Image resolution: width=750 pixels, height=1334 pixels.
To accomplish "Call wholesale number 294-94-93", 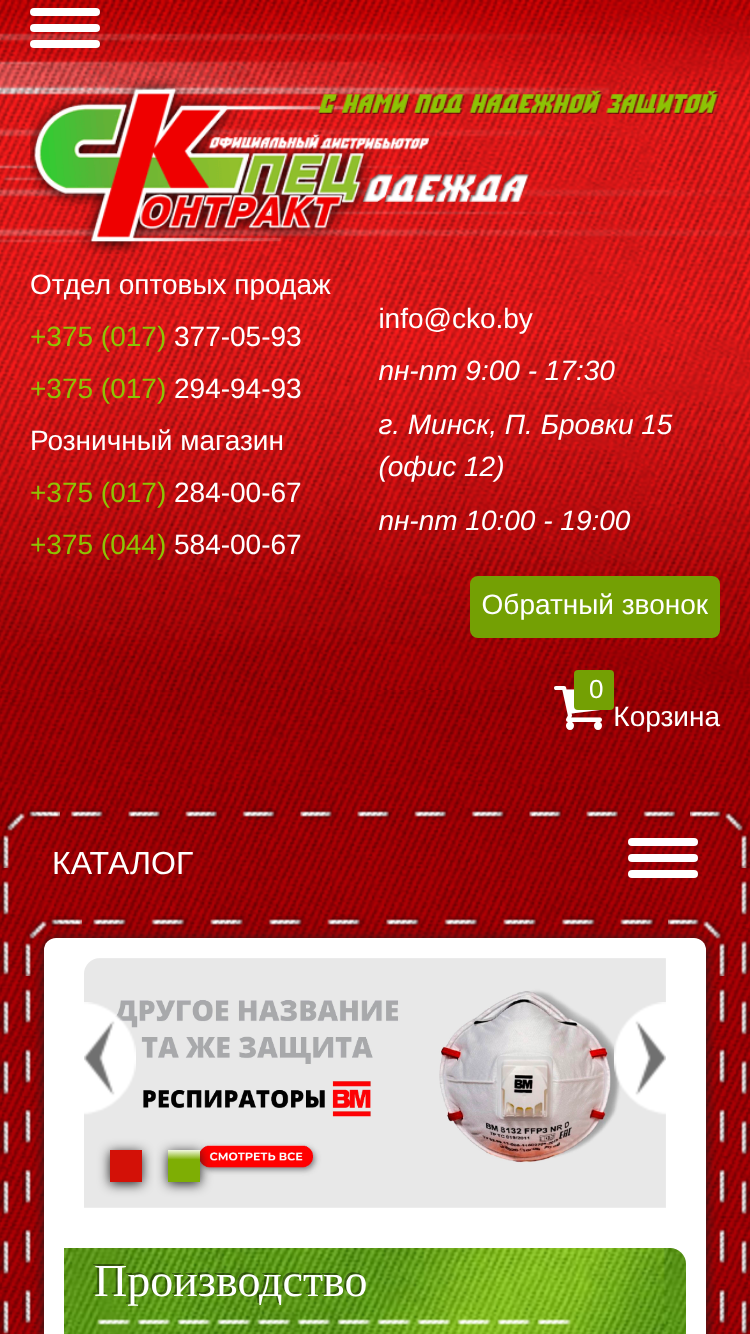I will coord(166,389).
